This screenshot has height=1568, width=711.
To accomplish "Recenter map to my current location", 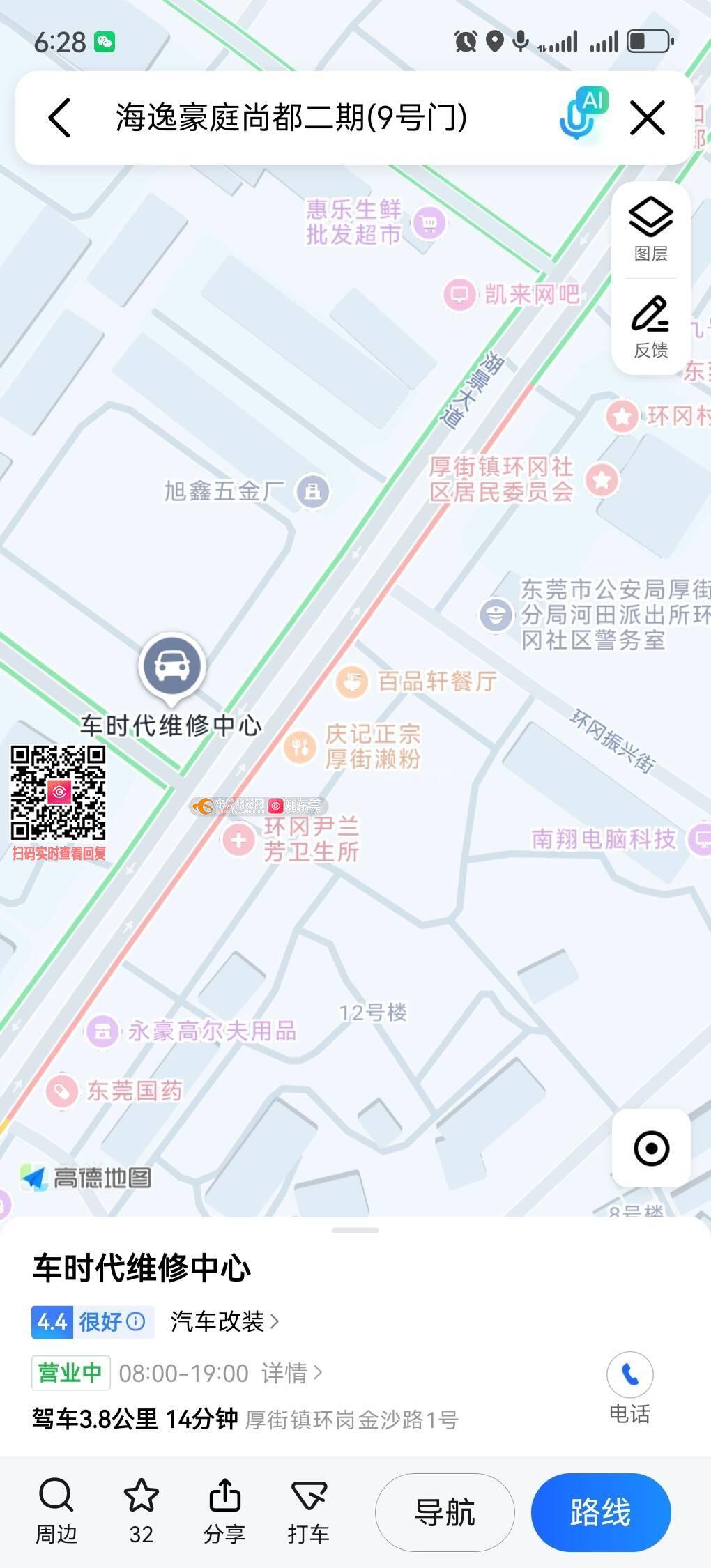I will pyautogui.click(x=651, y=1148).
